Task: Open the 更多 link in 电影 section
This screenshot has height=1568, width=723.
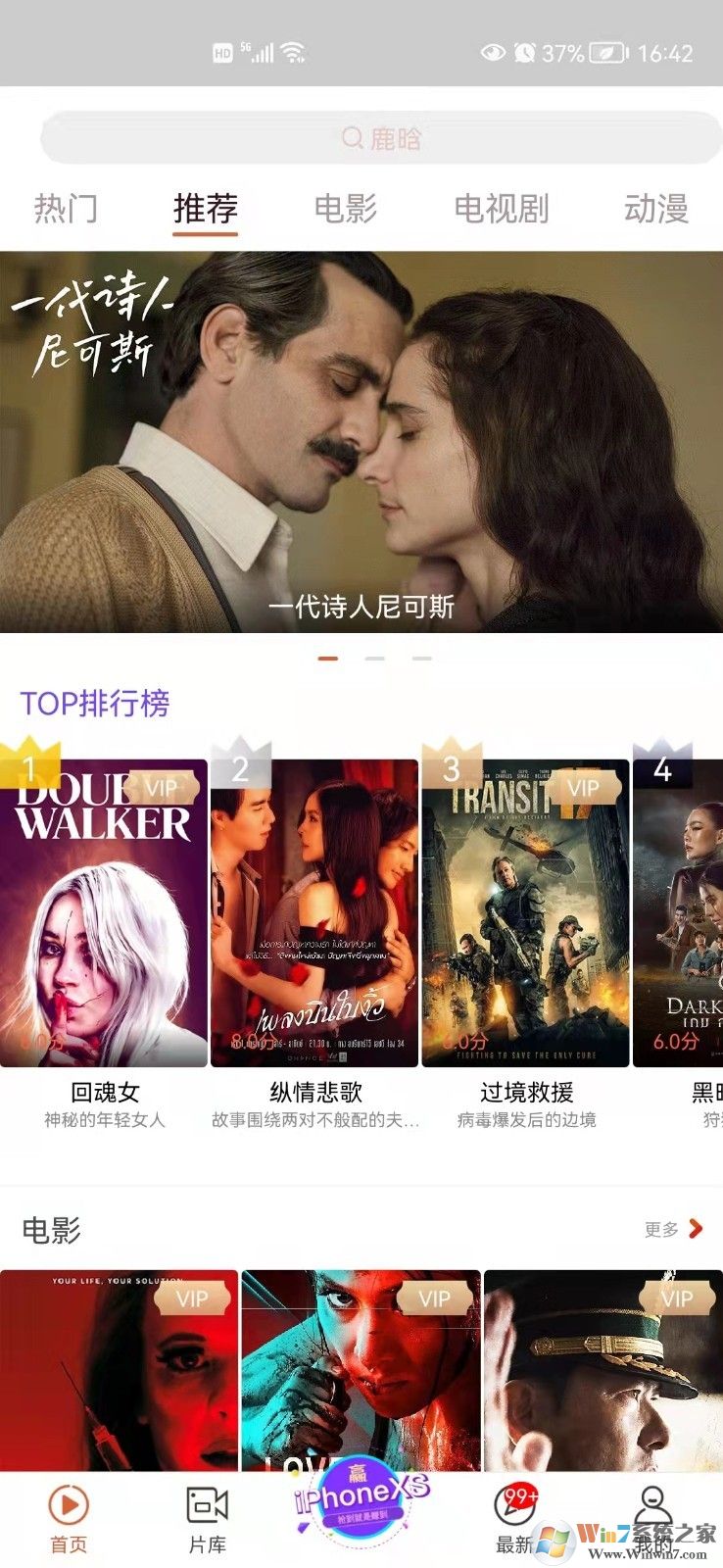Action: pos(664,1228)
